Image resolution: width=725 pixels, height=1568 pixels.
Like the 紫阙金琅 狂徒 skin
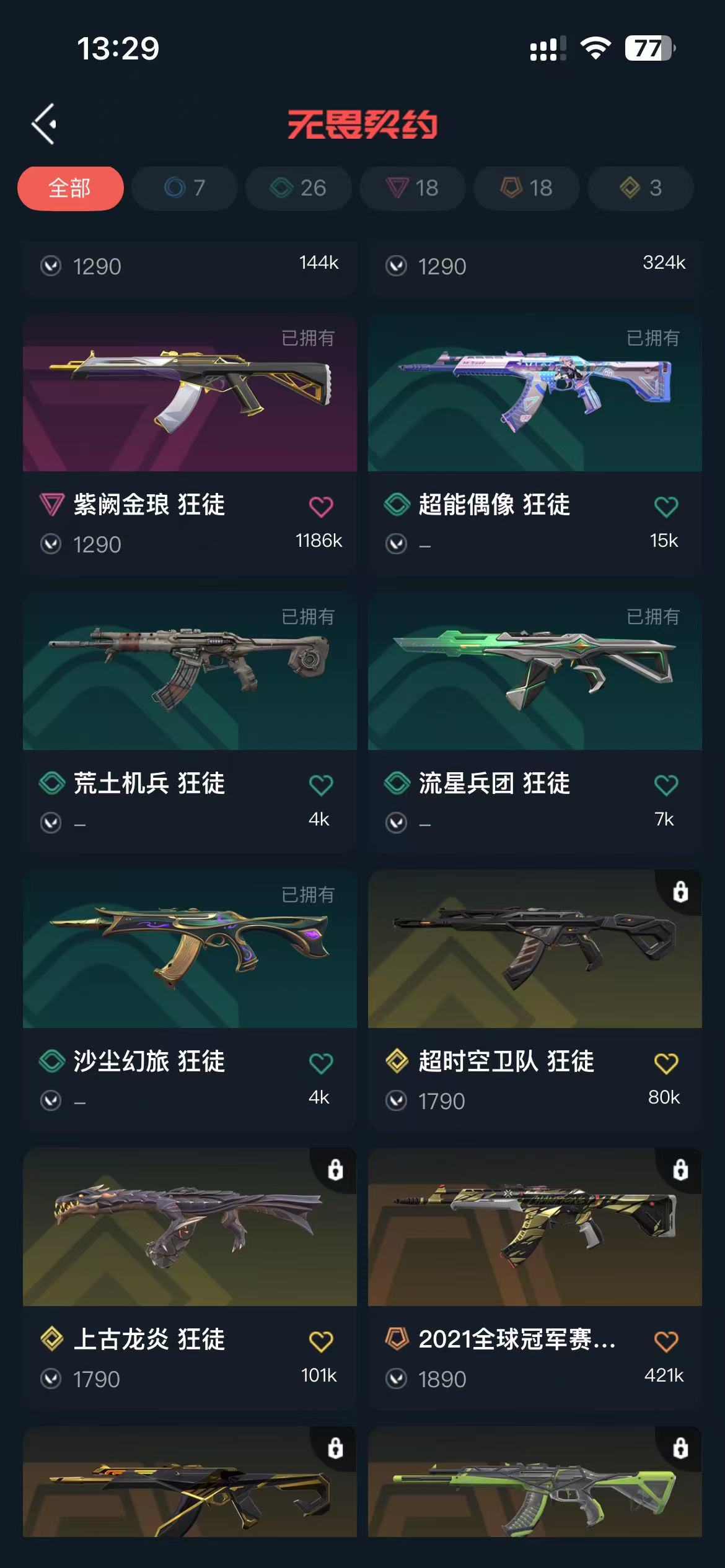321,507
